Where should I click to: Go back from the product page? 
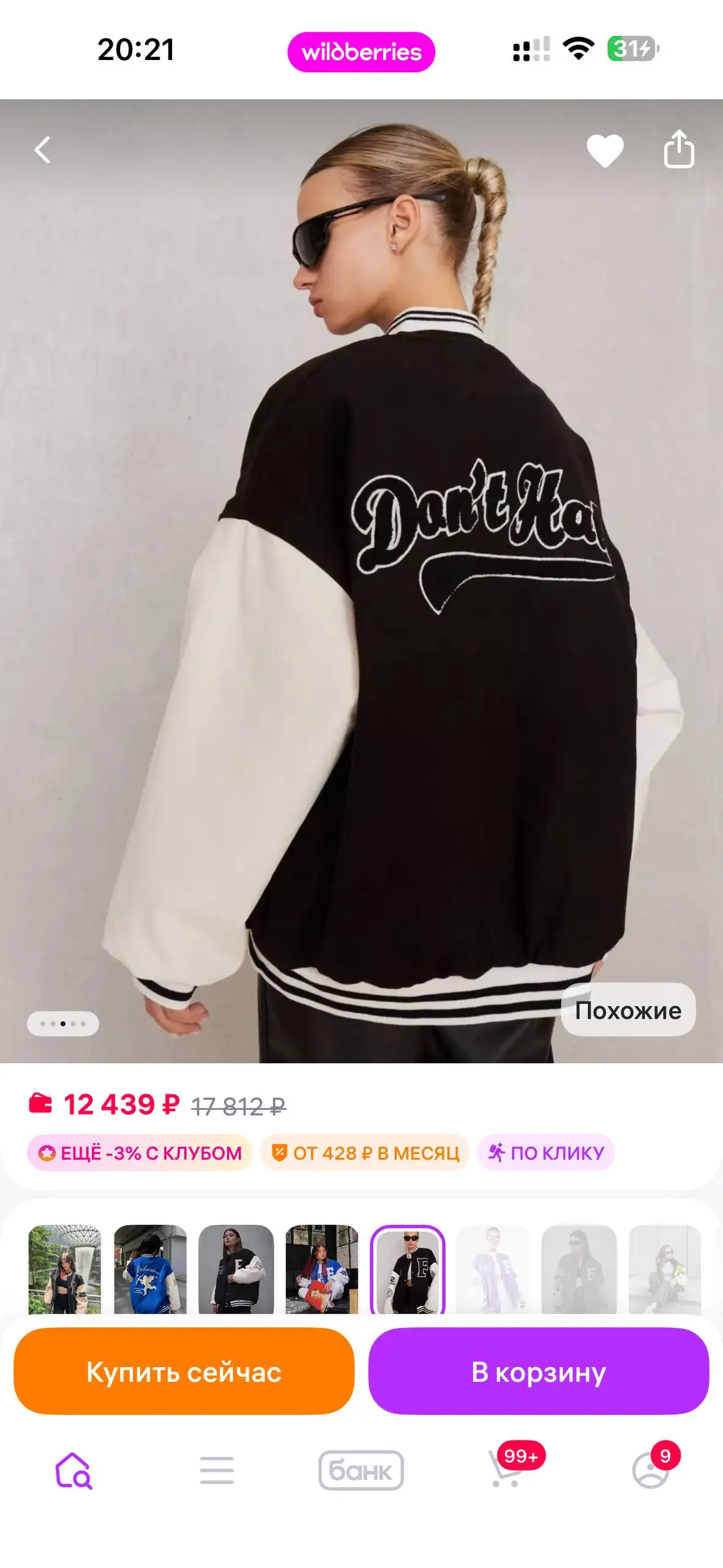[x=42, y=150]
